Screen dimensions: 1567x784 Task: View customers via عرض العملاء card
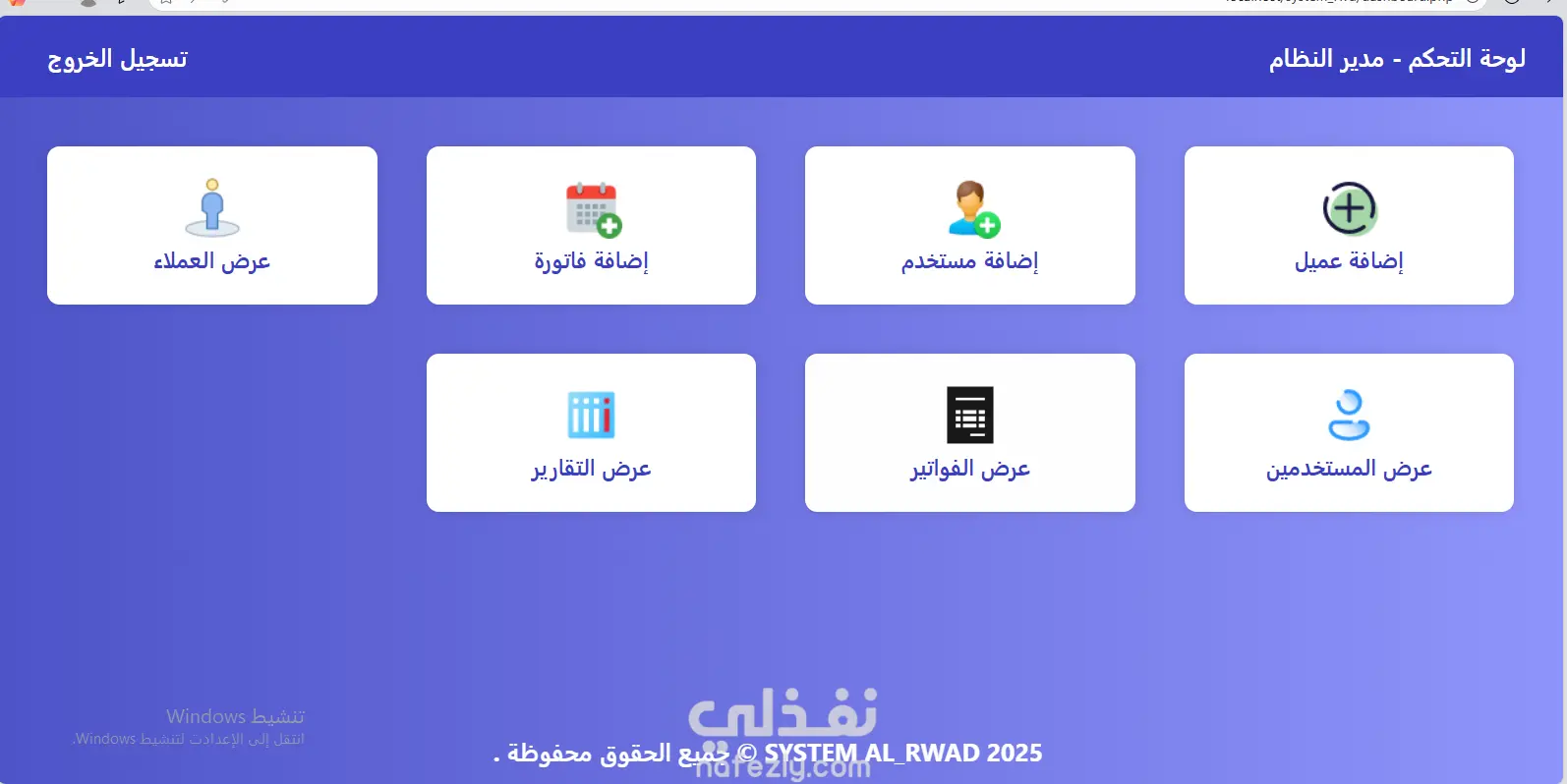click(x=211, y=226)
